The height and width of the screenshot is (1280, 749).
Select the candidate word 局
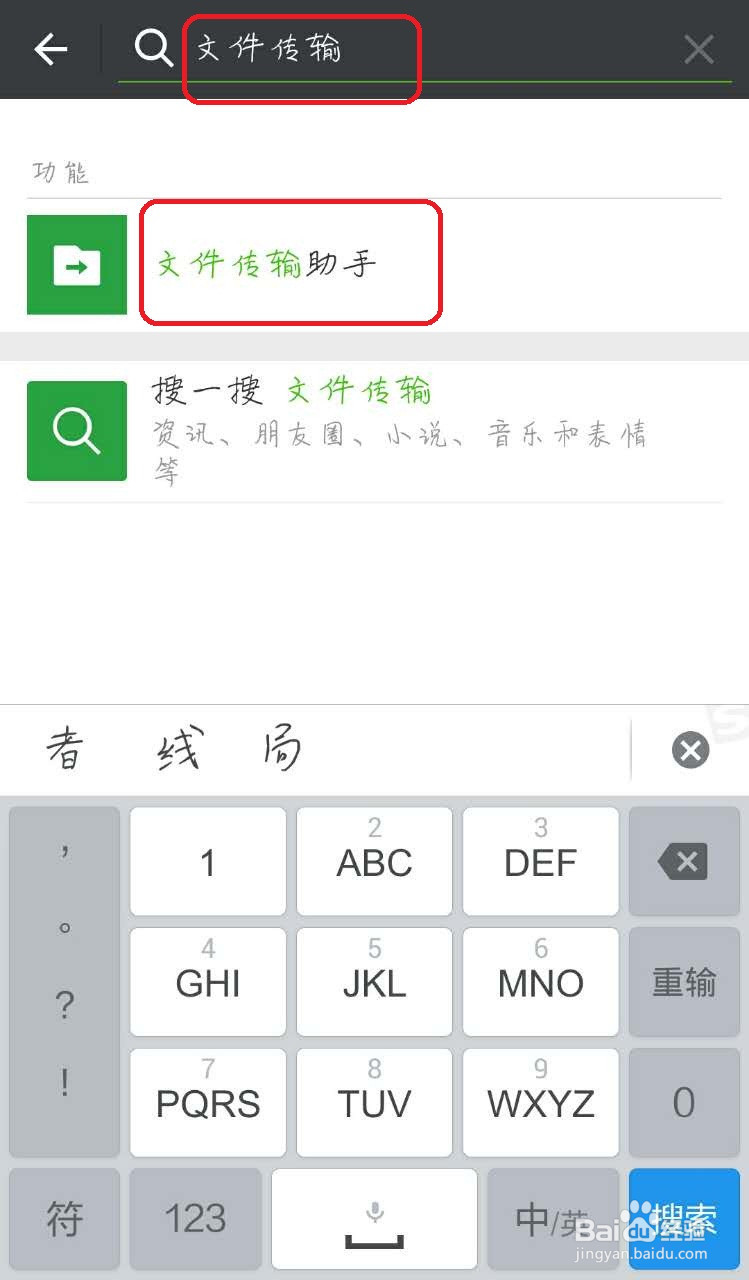point(280,750)
